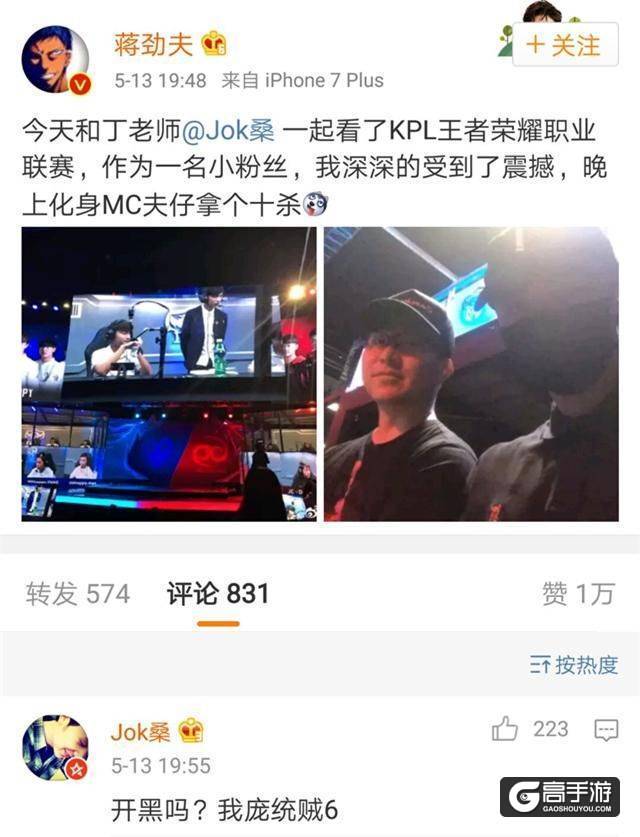View the KPL stage photo

pos(168,373)
